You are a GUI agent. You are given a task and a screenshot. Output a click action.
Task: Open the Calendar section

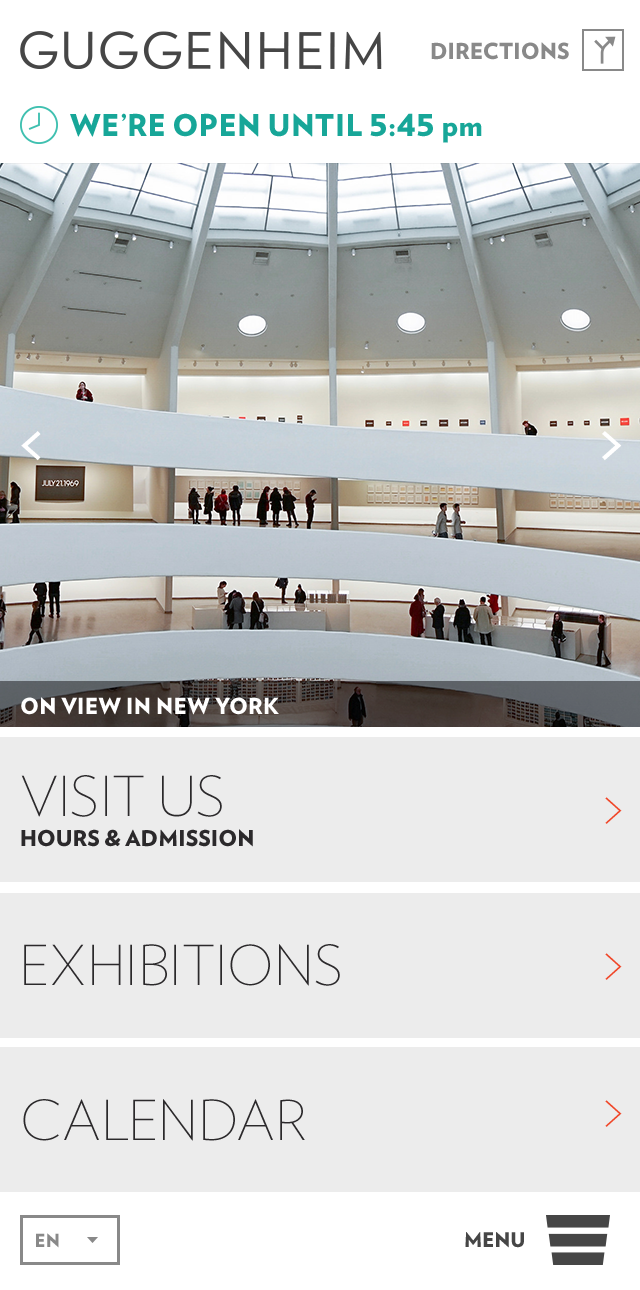(320, 1120)
